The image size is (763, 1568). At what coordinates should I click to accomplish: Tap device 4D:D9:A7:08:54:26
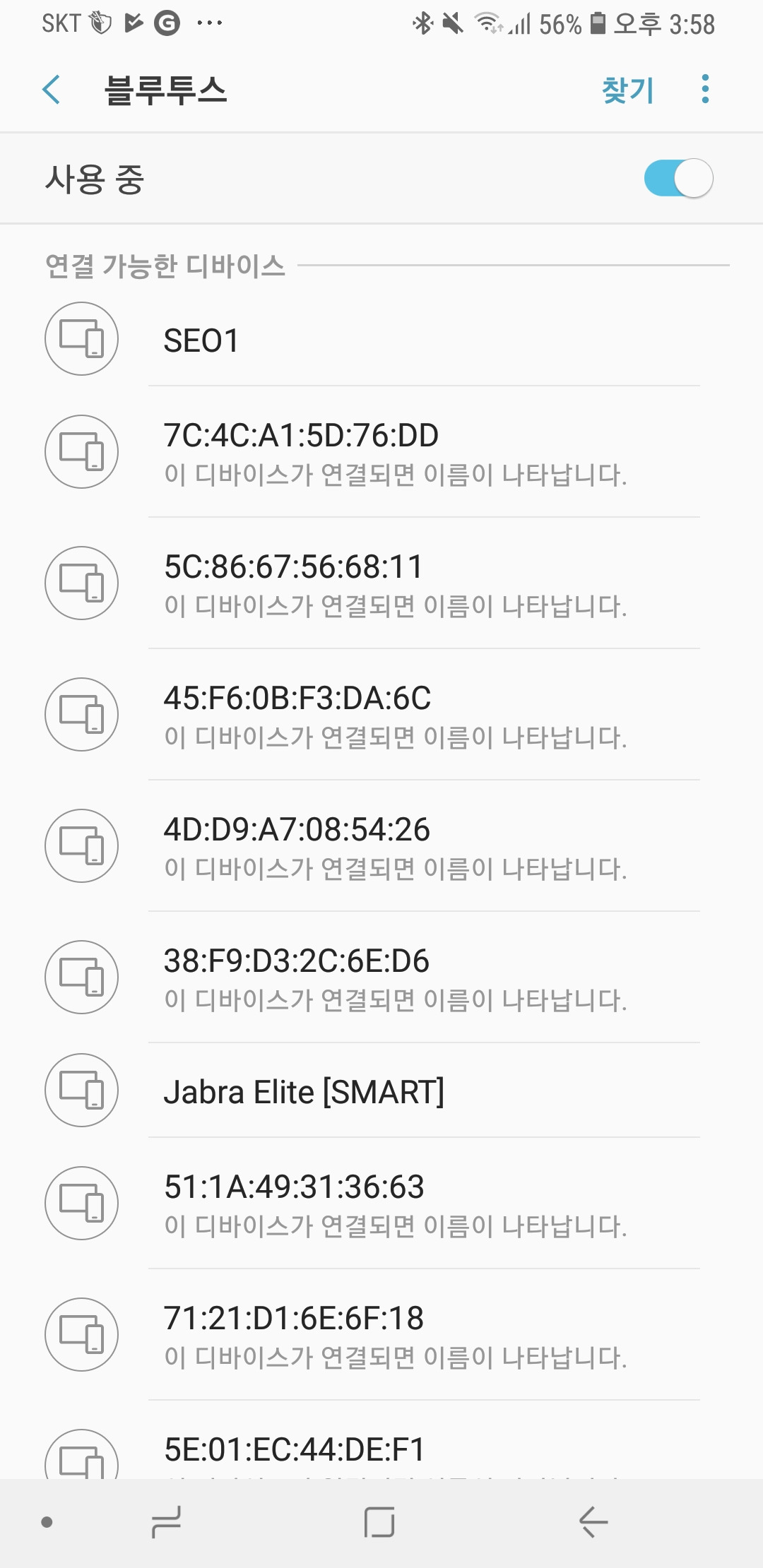[381, 846]
